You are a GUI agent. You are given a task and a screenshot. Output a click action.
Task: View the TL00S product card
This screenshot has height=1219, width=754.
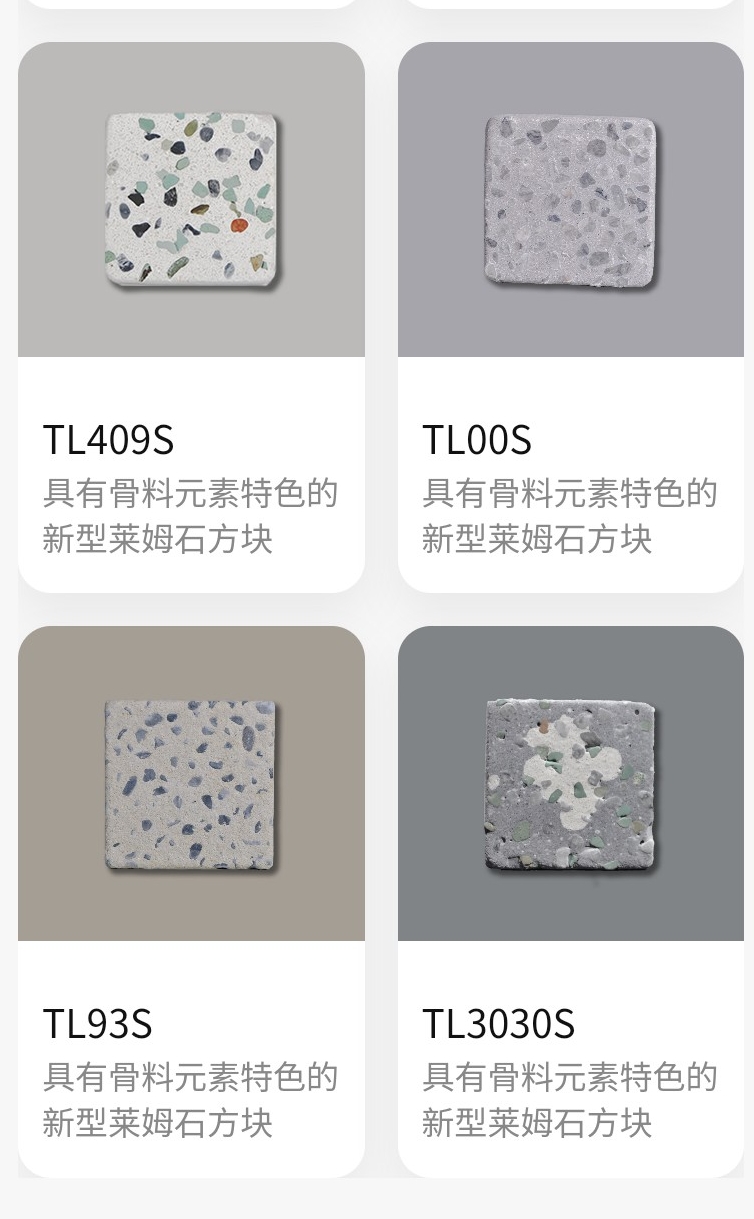[570, 317]
